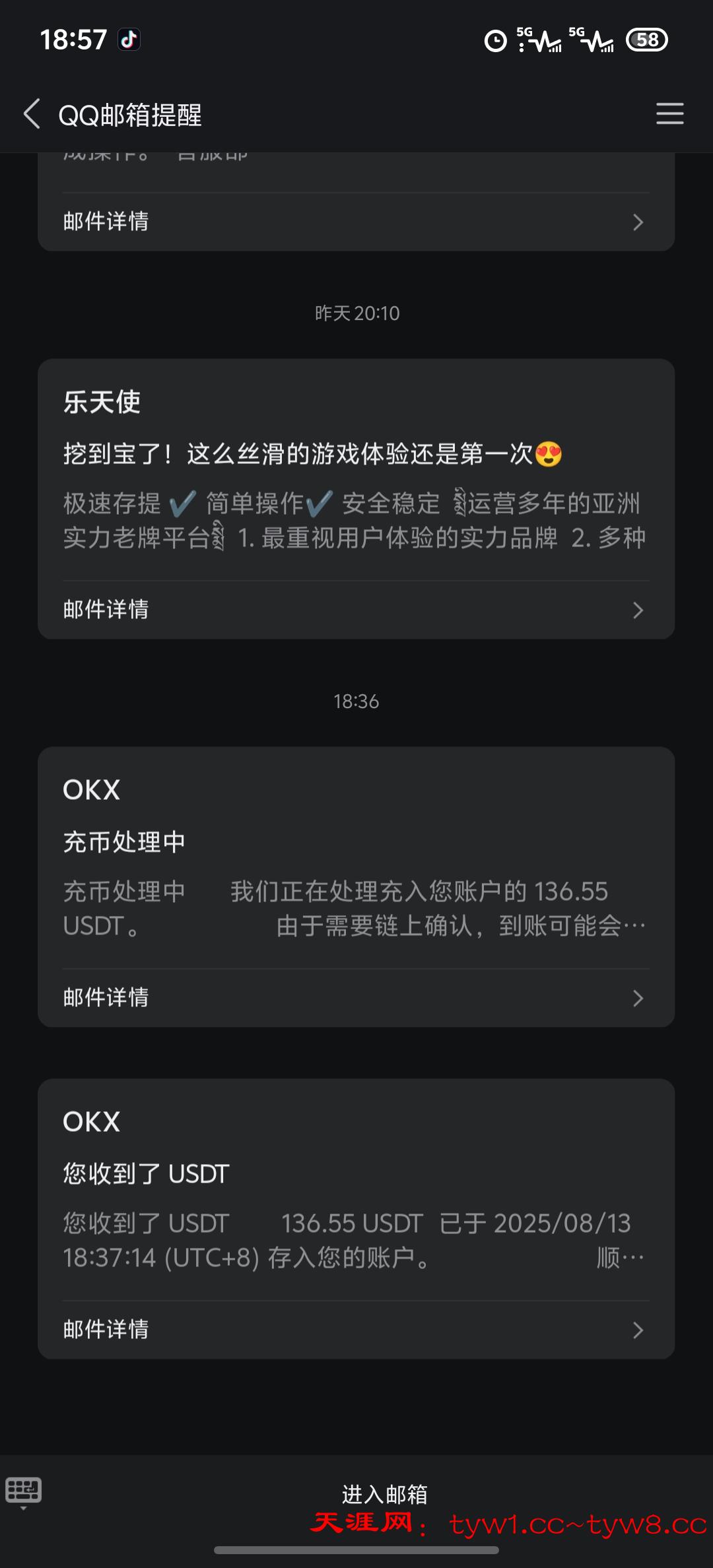This screenshot has height=1568, width=713.
Task: Expand details of the 充币处理中 email
Action: 356,998
